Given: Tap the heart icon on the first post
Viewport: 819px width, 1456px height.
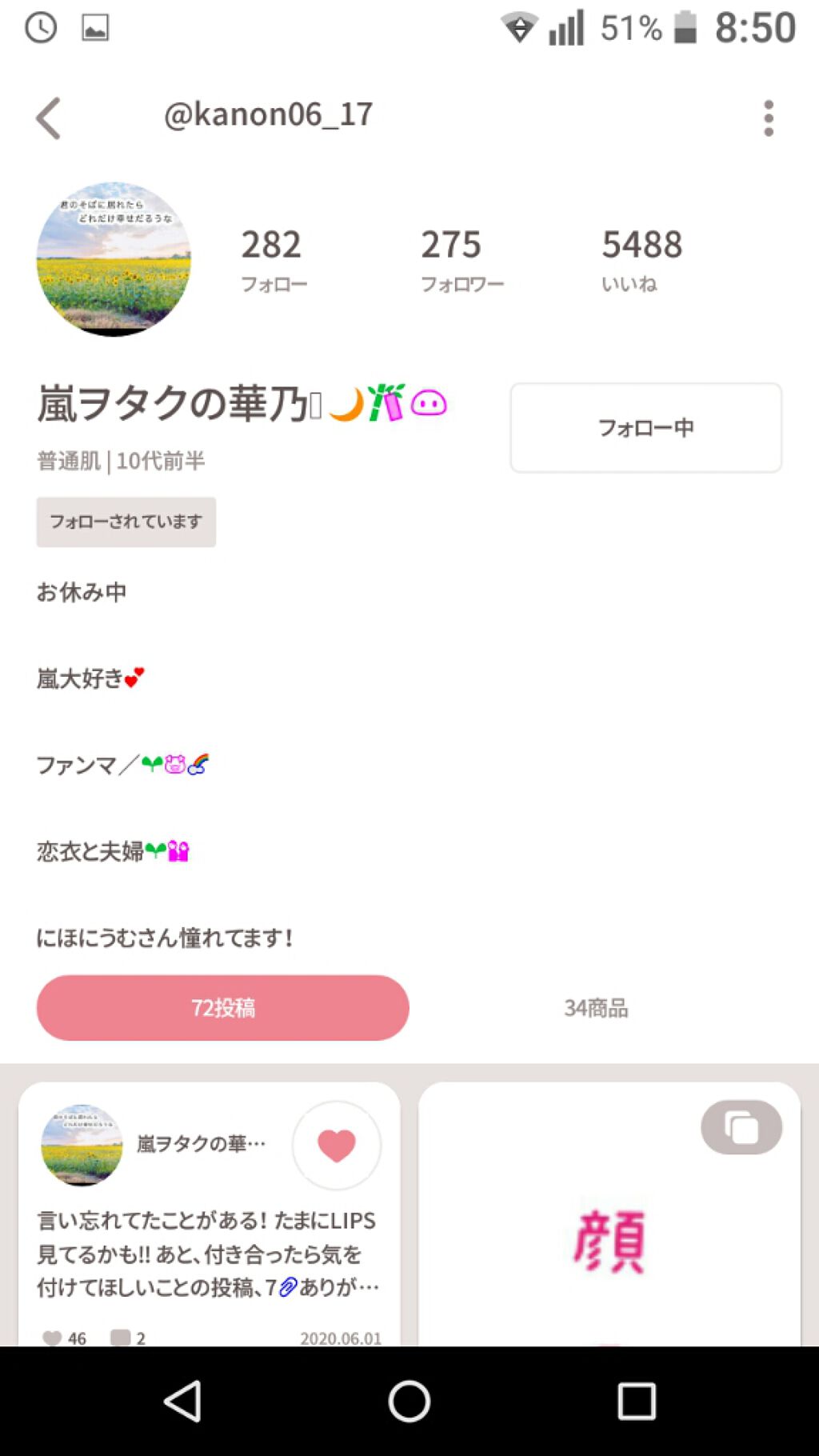Looking at the screenshot, I should coord(335,1146).
